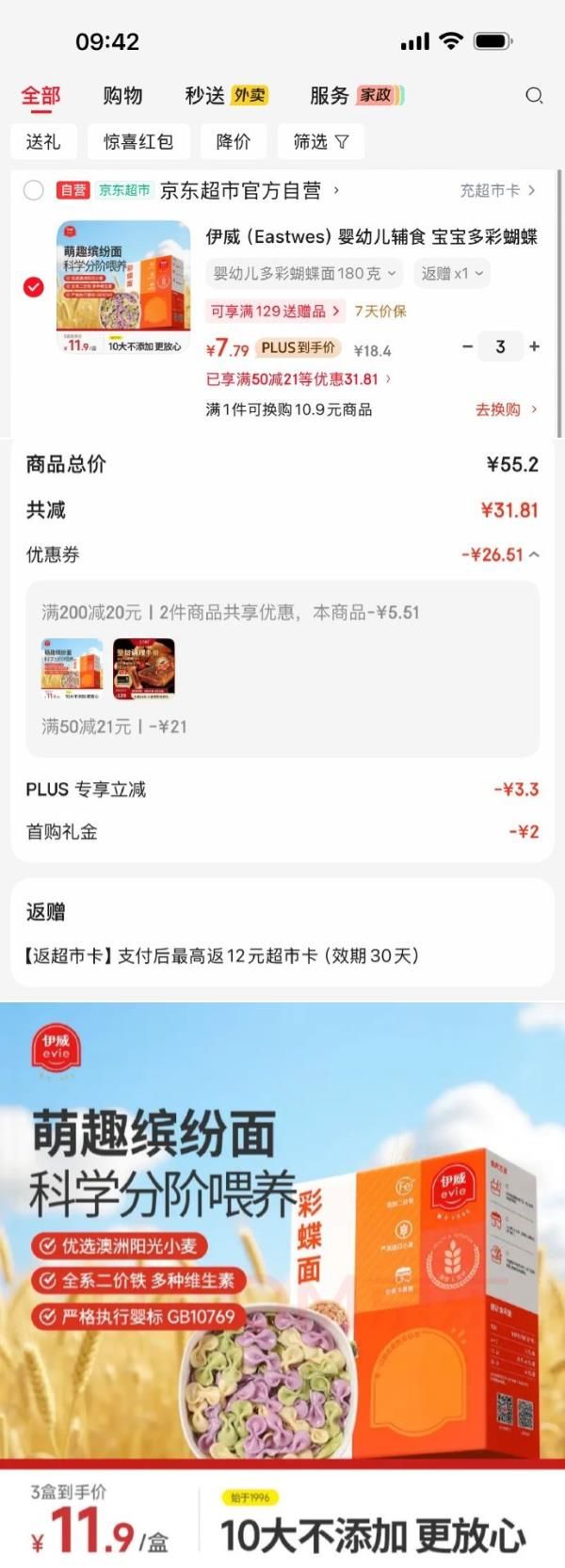Uncheck the 伊威 butterfly pasta item
The height and width of the screenshot is (1568, 565).
(x=34, y=287)
